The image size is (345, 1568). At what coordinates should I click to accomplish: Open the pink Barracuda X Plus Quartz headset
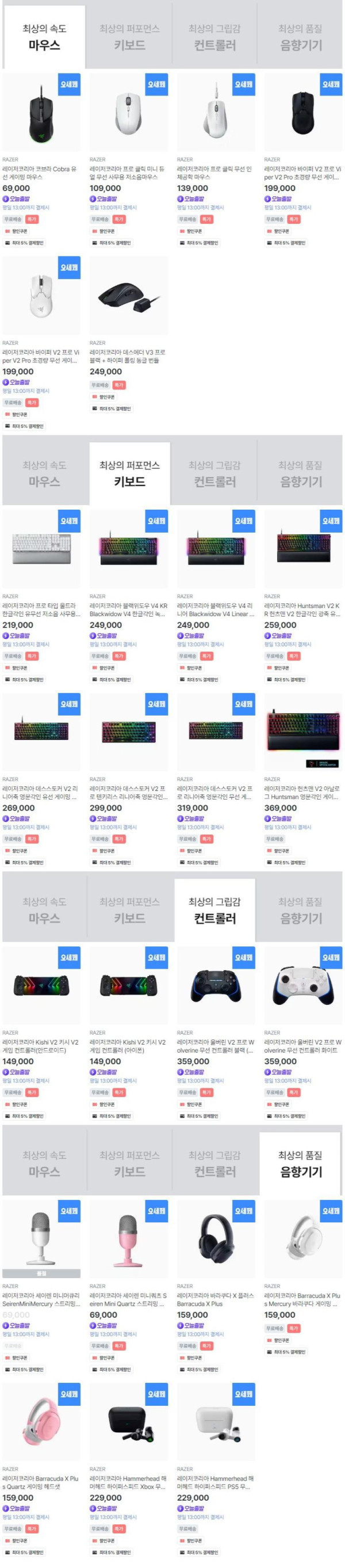[x=41, y=1422]
